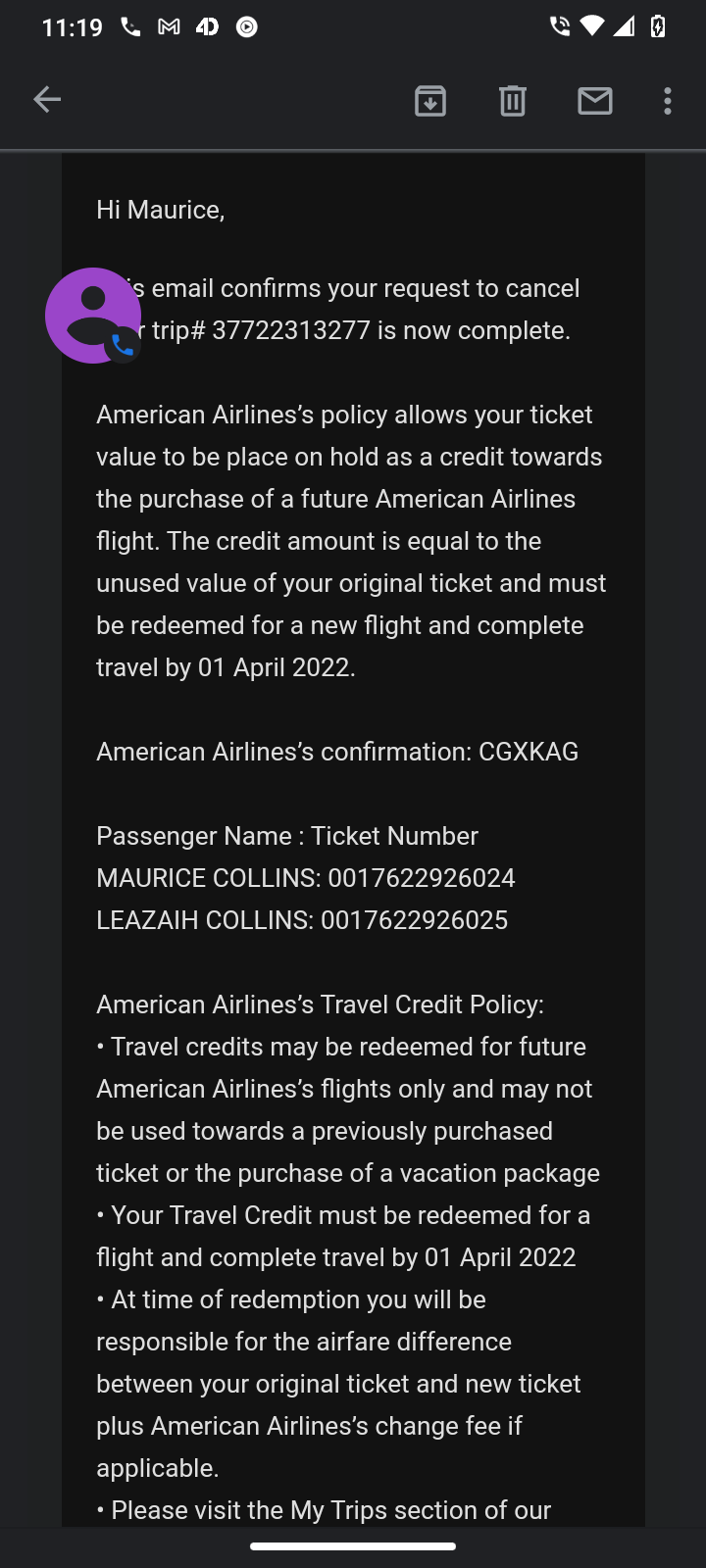
Task: Mark the email as unread
Action: click(594, 100)
